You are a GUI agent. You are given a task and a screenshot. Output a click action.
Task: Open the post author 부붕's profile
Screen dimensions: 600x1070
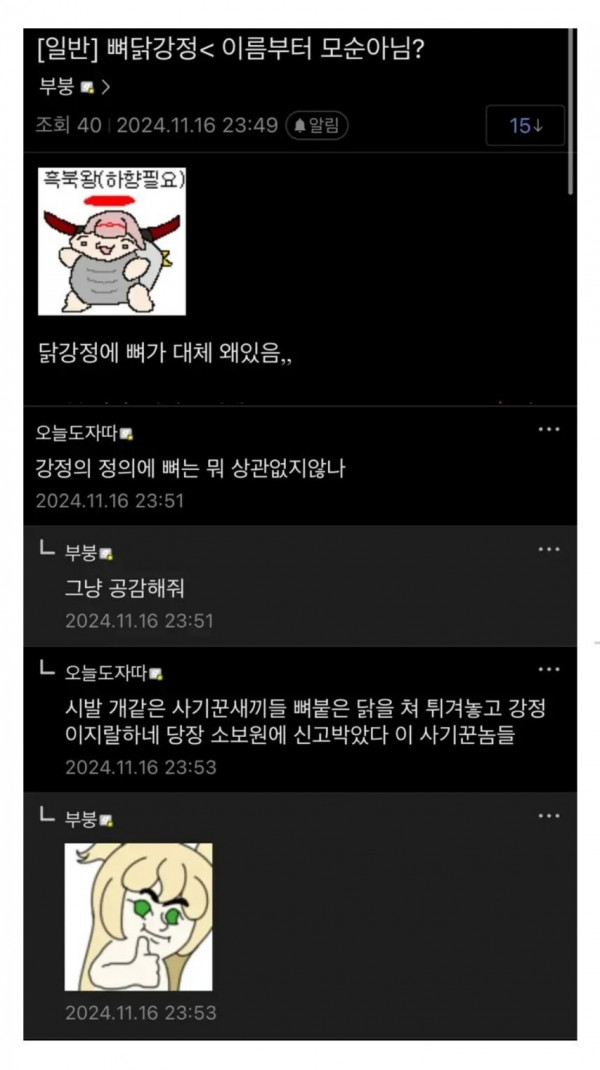point(74,87)
